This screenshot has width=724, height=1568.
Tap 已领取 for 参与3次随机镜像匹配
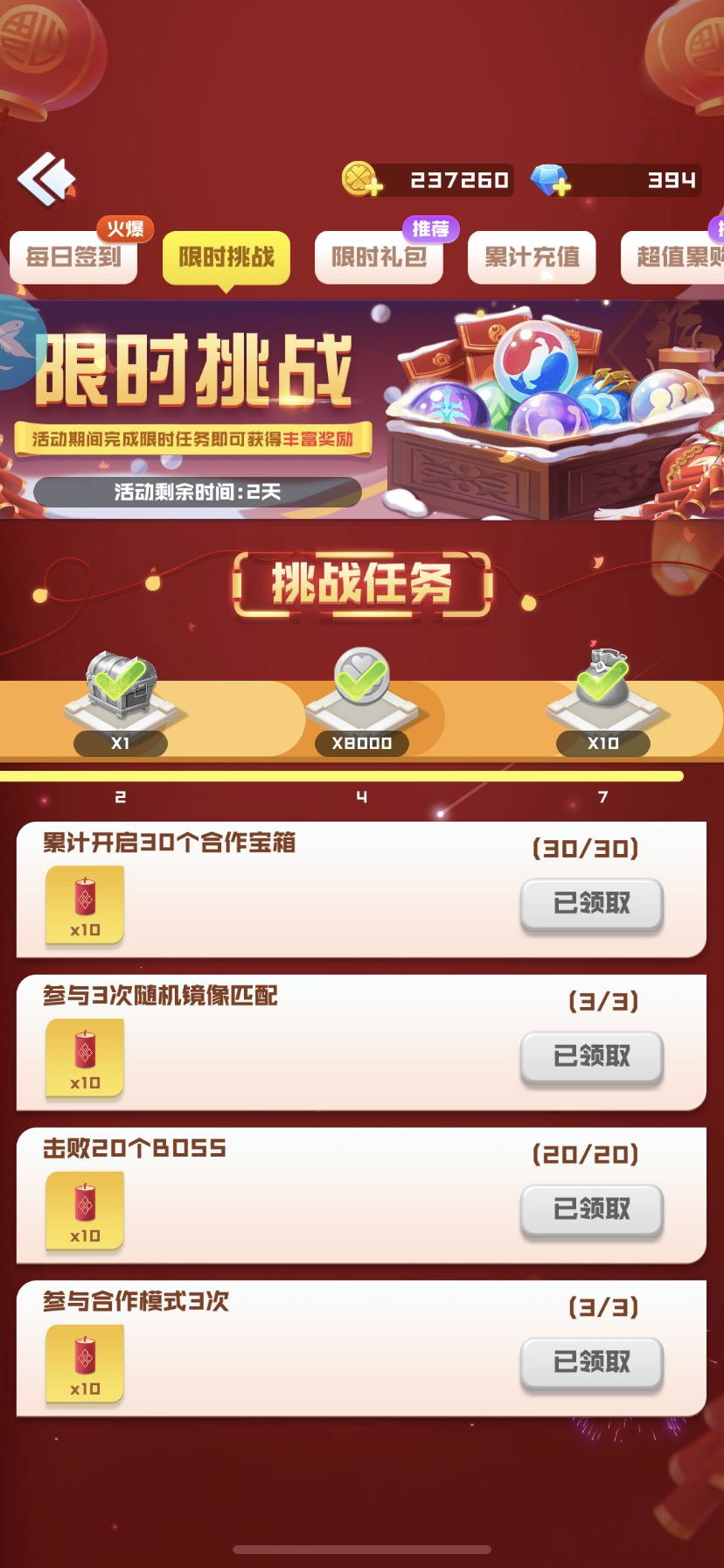coord(592,1057)
